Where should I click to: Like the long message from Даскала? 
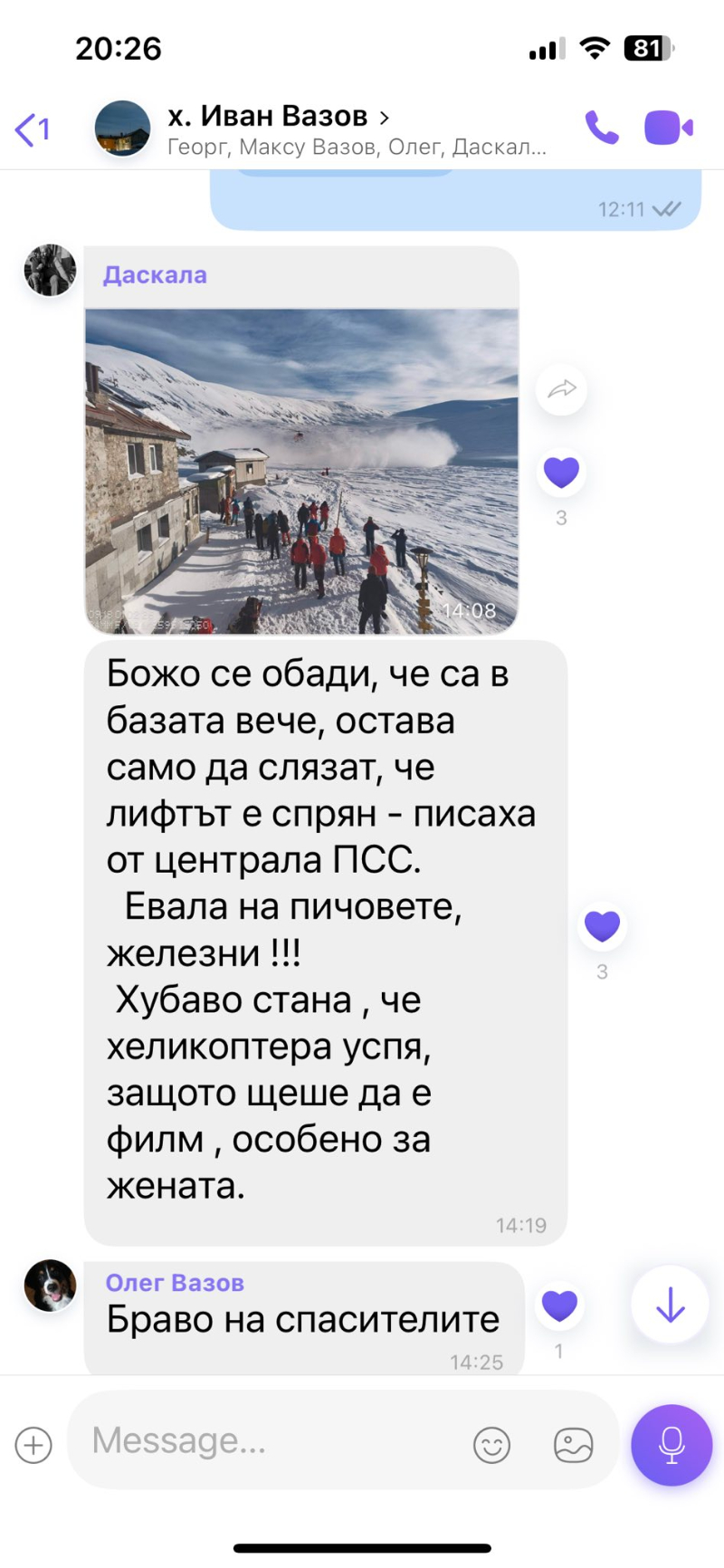[602, 926]
